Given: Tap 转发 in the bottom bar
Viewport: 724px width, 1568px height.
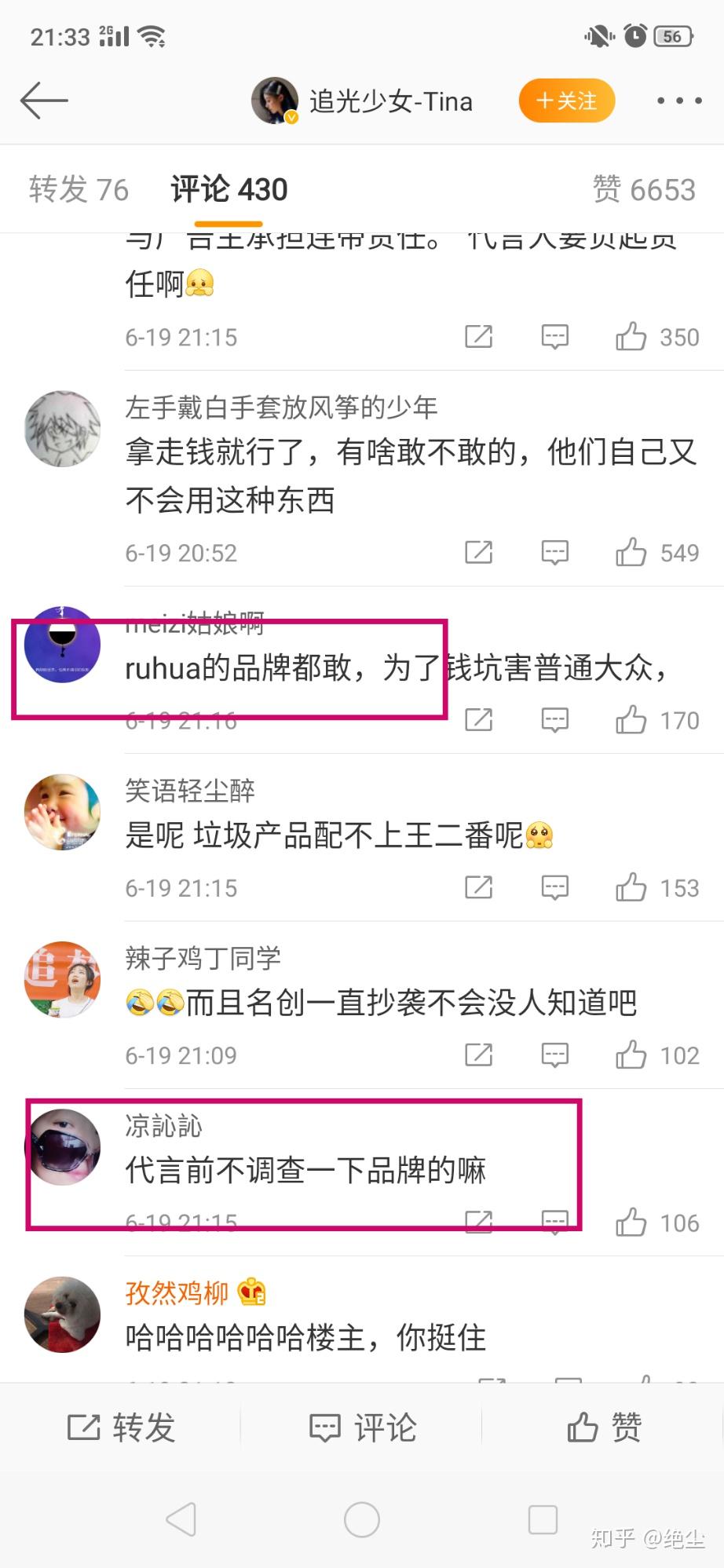Looking at the screenshot, I should point(121,1427).
